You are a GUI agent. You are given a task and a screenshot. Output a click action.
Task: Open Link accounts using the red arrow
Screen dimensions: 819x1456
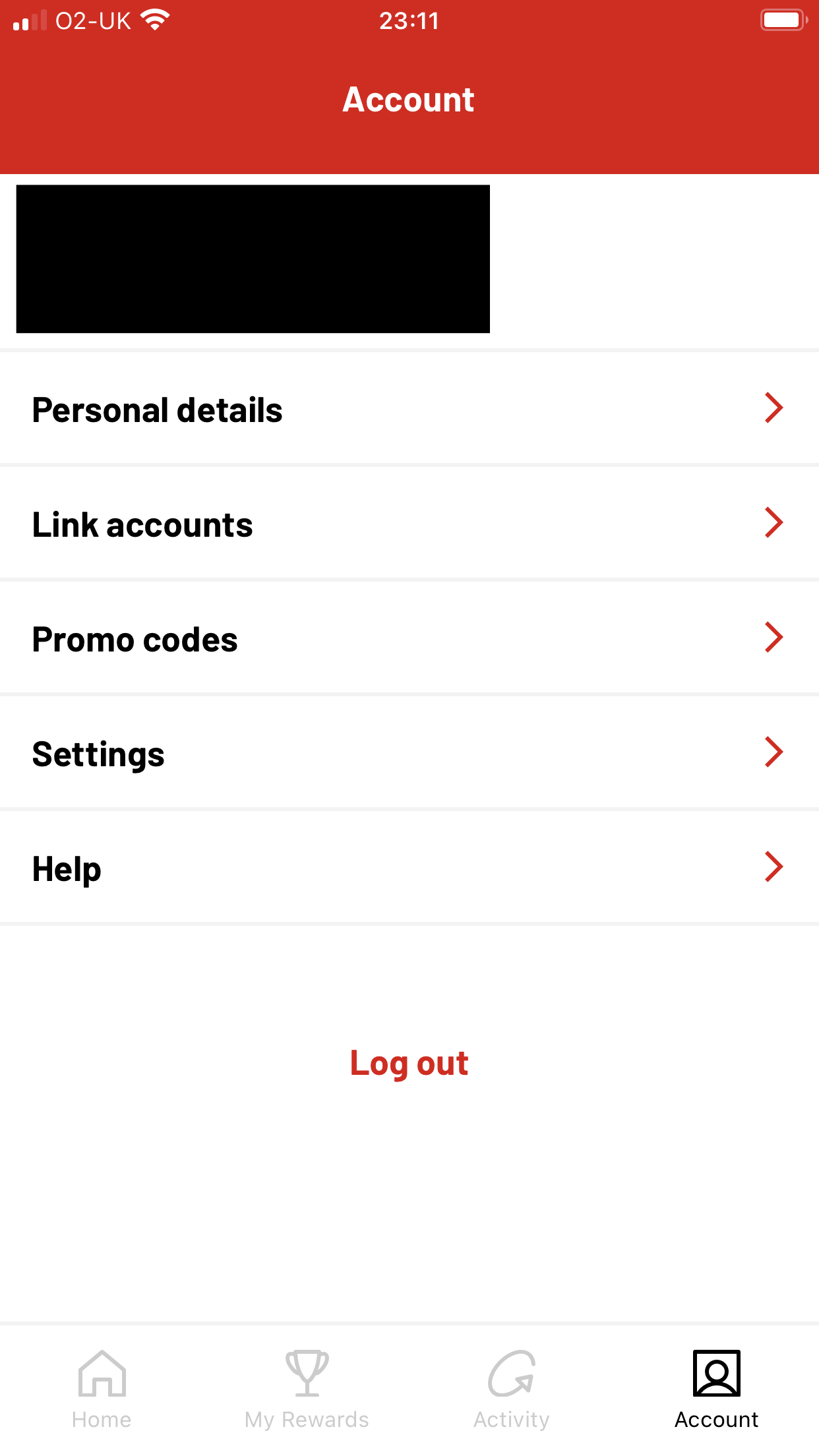[774, 523]
